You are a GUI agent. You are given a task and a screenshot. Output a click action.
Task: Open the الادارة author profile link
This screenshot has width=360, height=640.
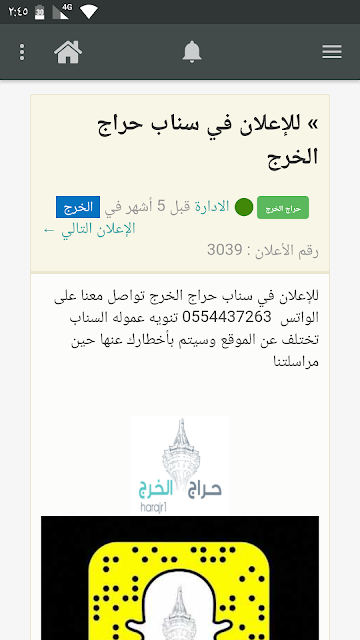coord(211,207)
